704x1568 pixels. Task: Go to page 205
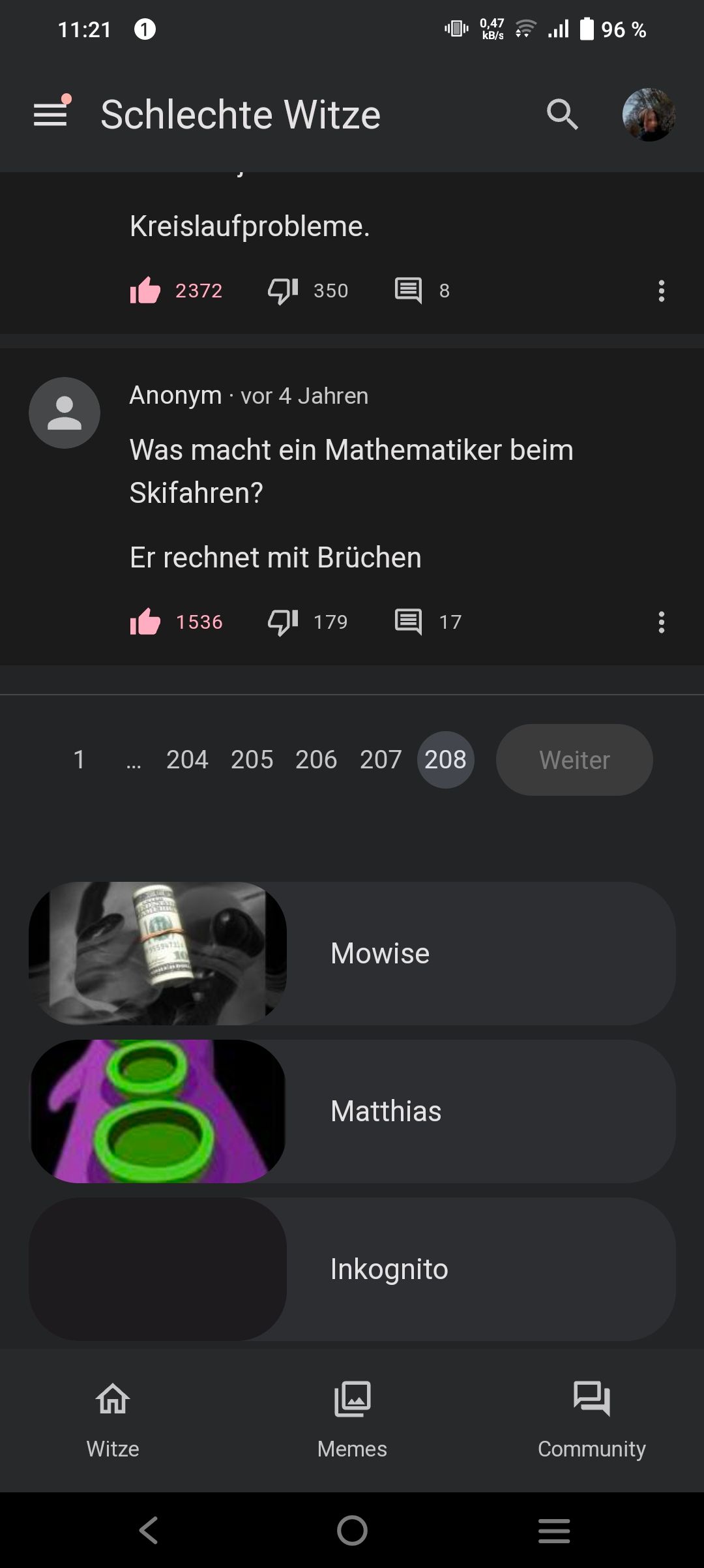252,759
